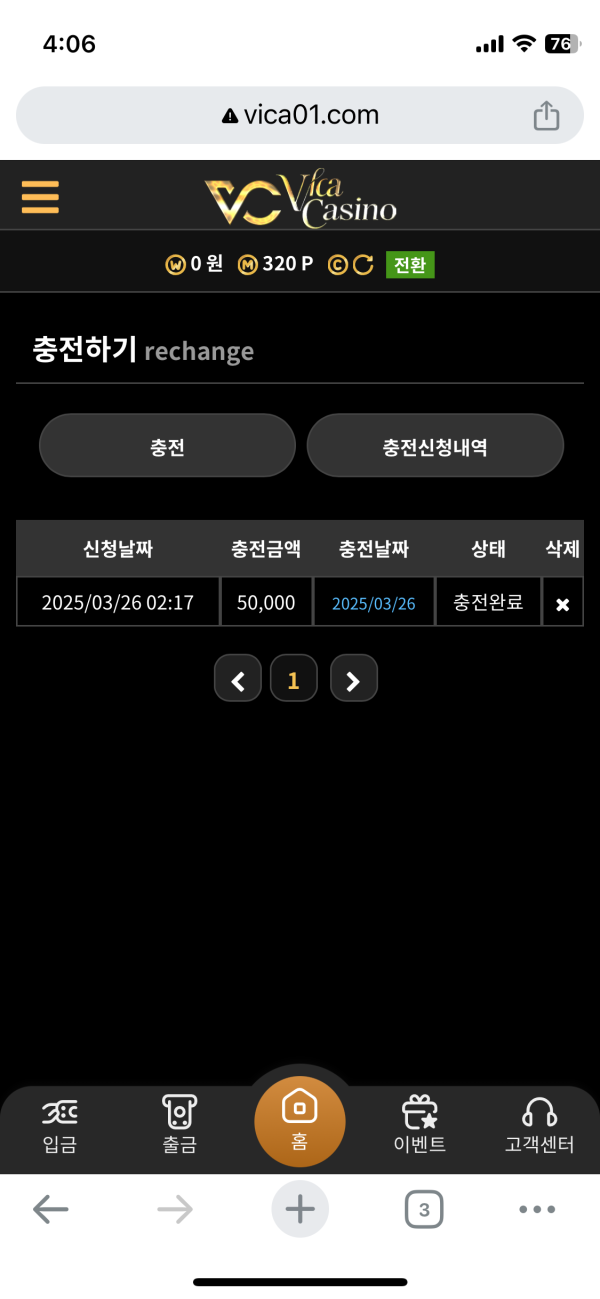Switch to the 출금 tab
The height and width of the screenshot is (1299, 600).
coord(180,1125)
